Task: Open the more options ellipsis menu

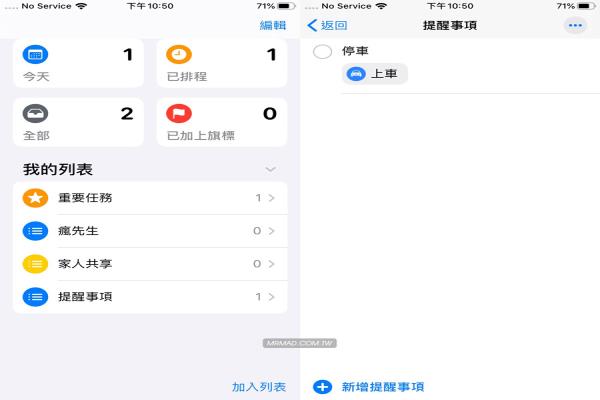Action: coord(574,25)
